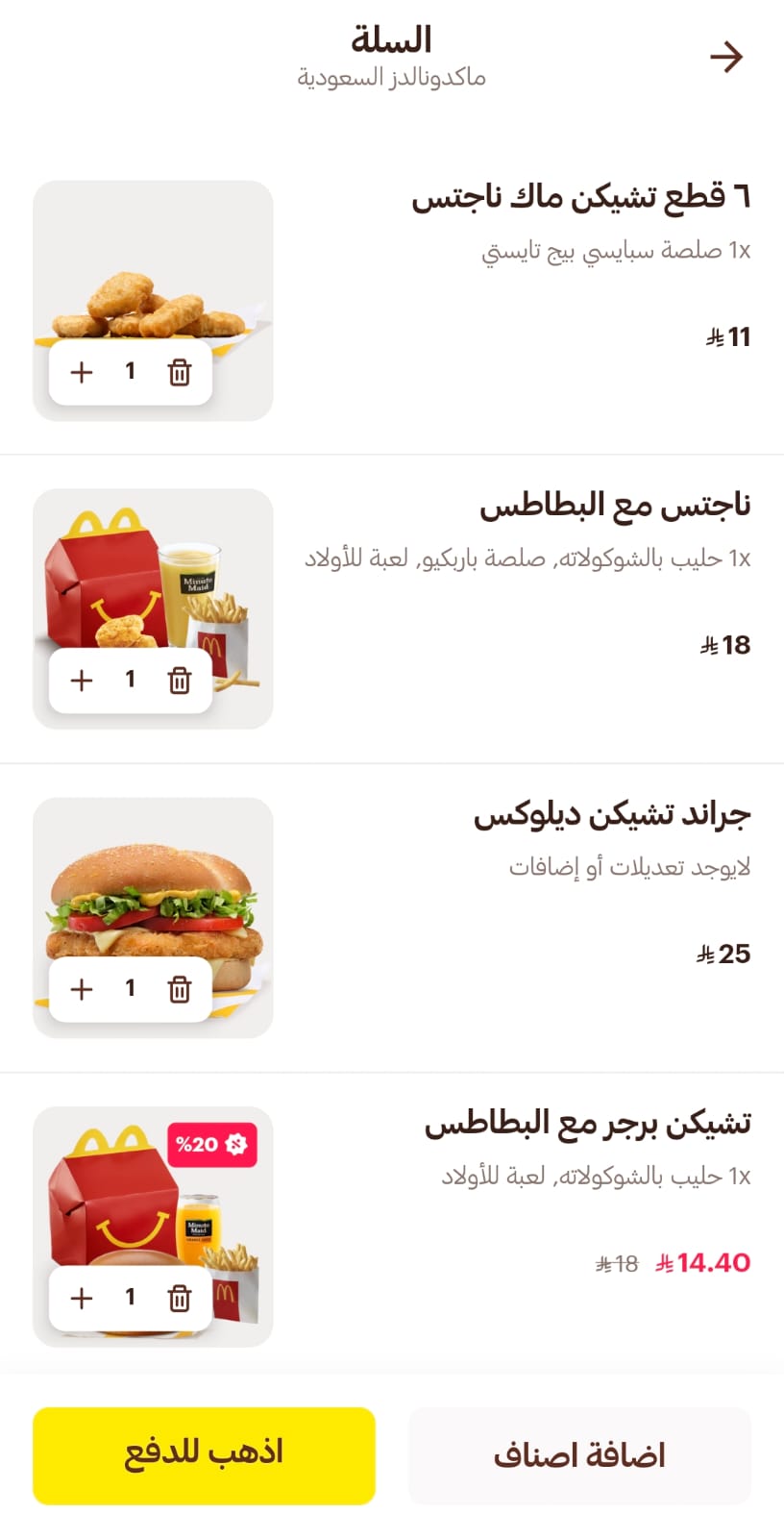Add one more ناجتس مع البطاطس
Screen dimensions: 784x1538
83,681
